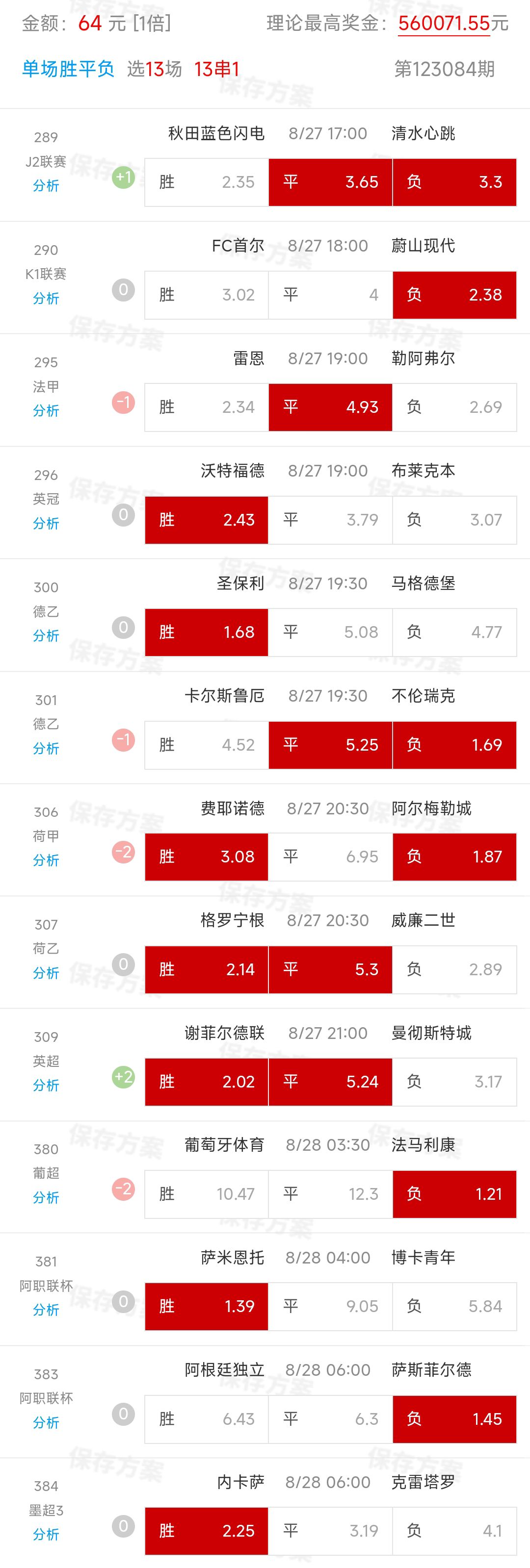Open 分析 for match 295 法甲

tap(46, 411)
